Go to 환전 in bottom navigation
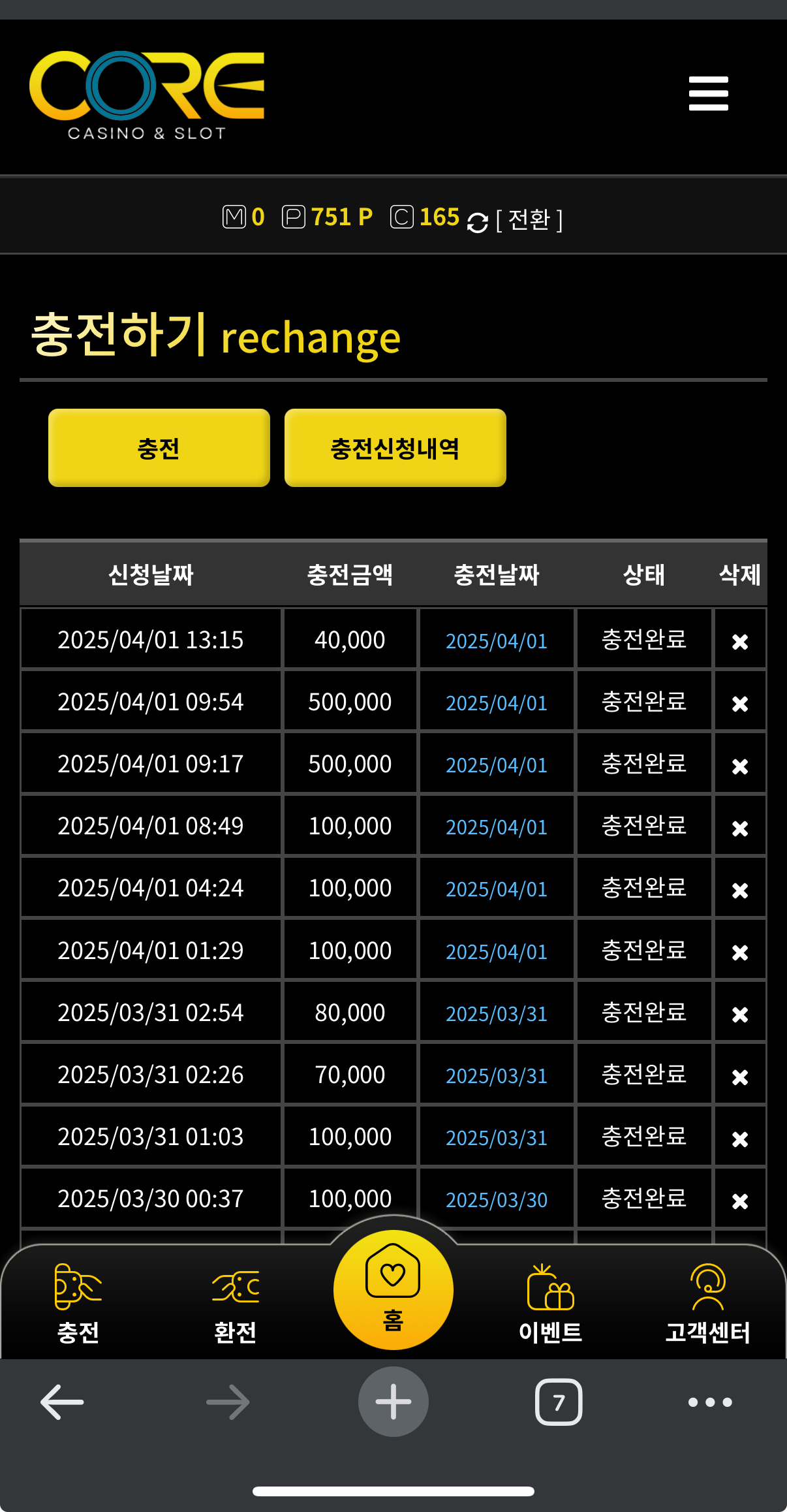Image resolution: width=787 pixels, height=1512 pixels. click(x=236, y=1304)
